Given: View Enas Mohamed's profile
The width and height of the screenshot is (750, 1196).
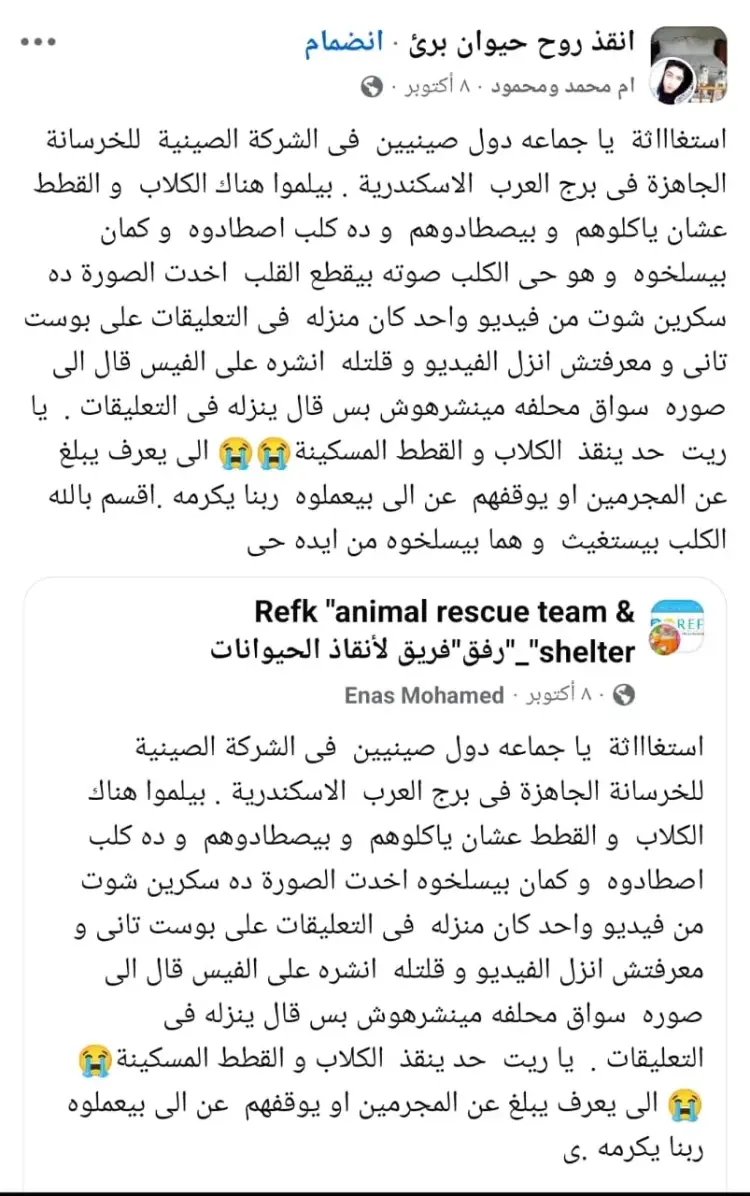Looking at the screenshot, I should [x=425, y=694].
